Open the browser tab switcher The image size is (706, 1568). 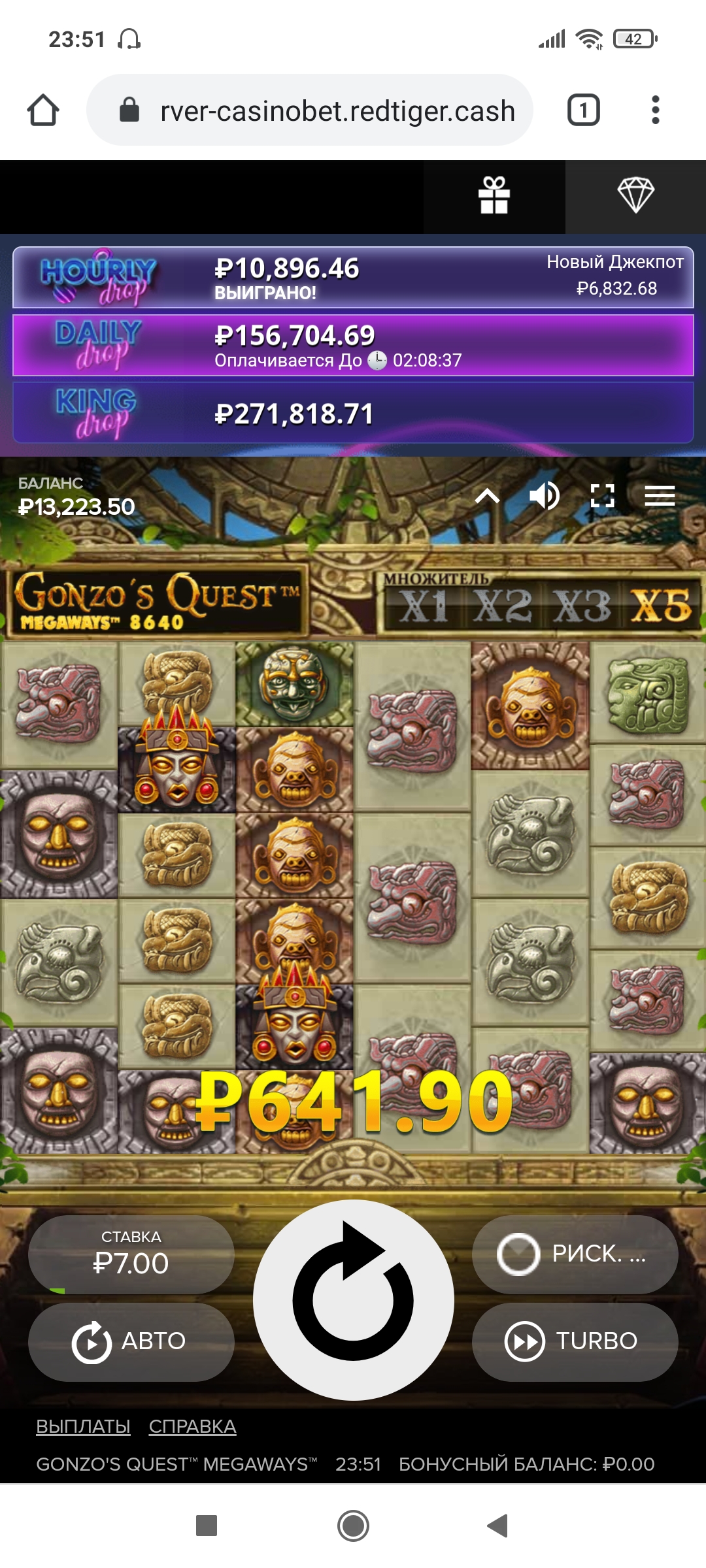583,110
